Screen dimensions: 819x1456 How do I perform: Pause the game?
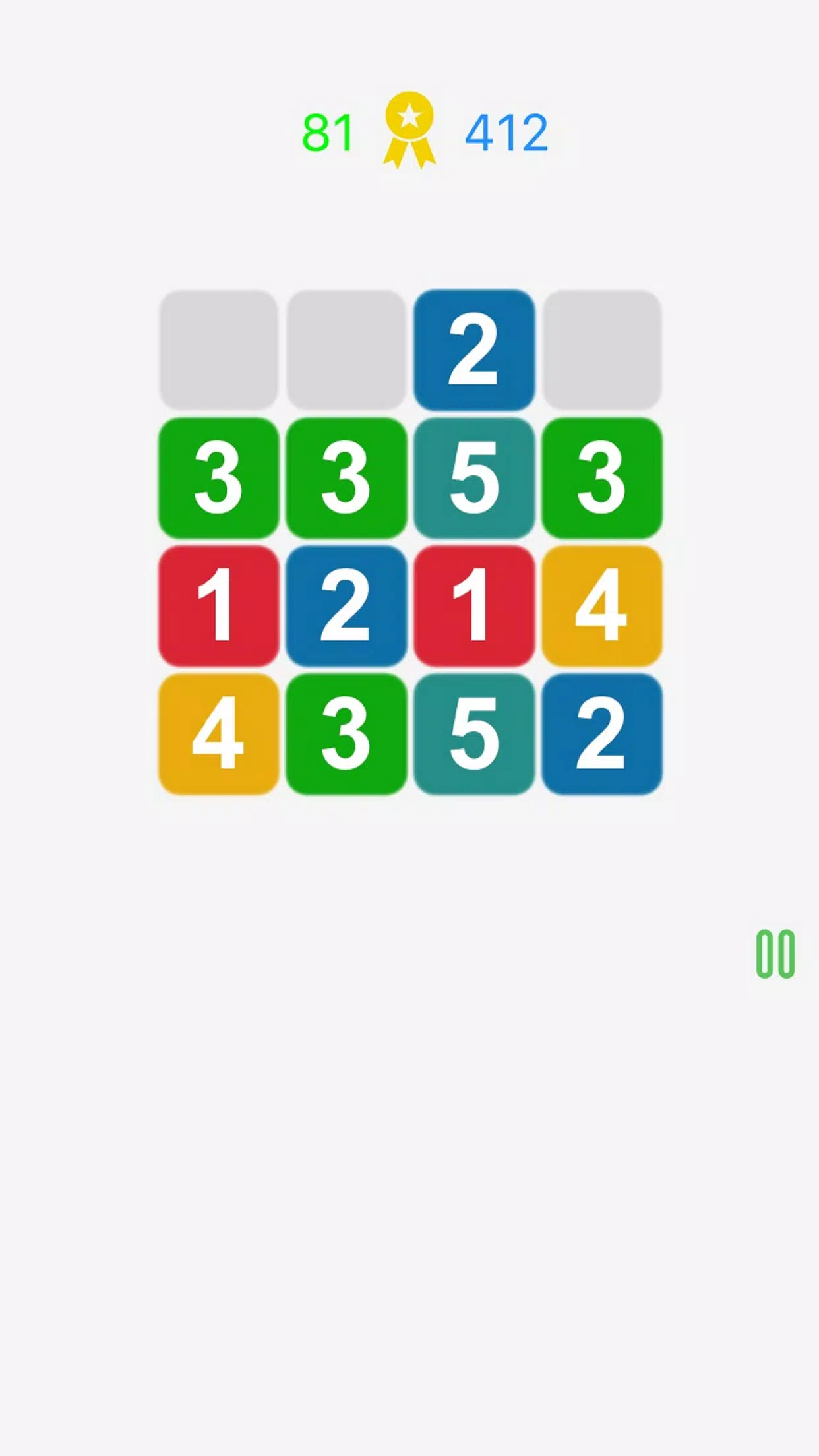click(x=775, y=954)
